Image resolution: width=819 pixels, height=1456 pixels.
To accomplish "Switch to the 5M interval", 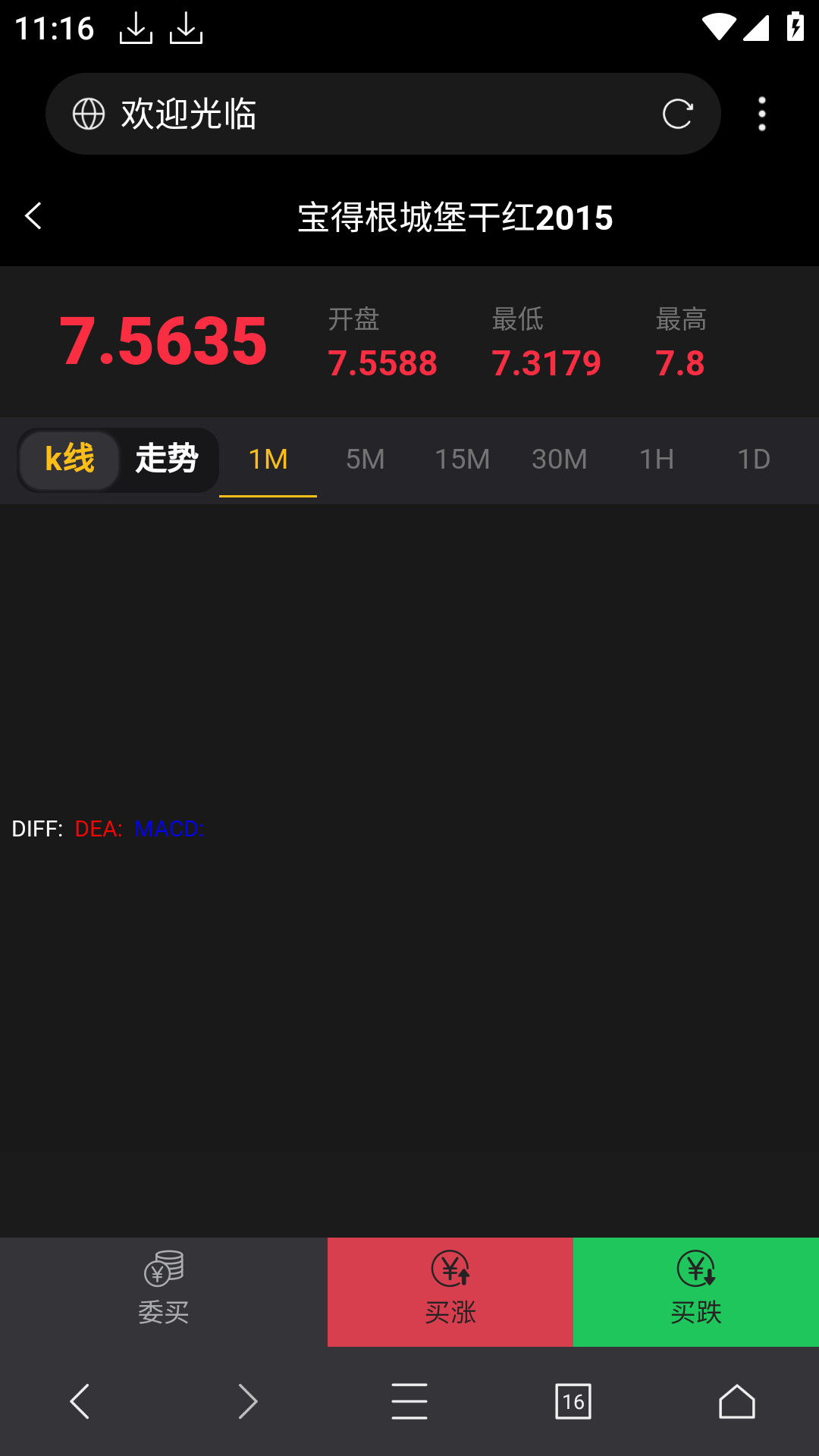I will tap(366, 460).
